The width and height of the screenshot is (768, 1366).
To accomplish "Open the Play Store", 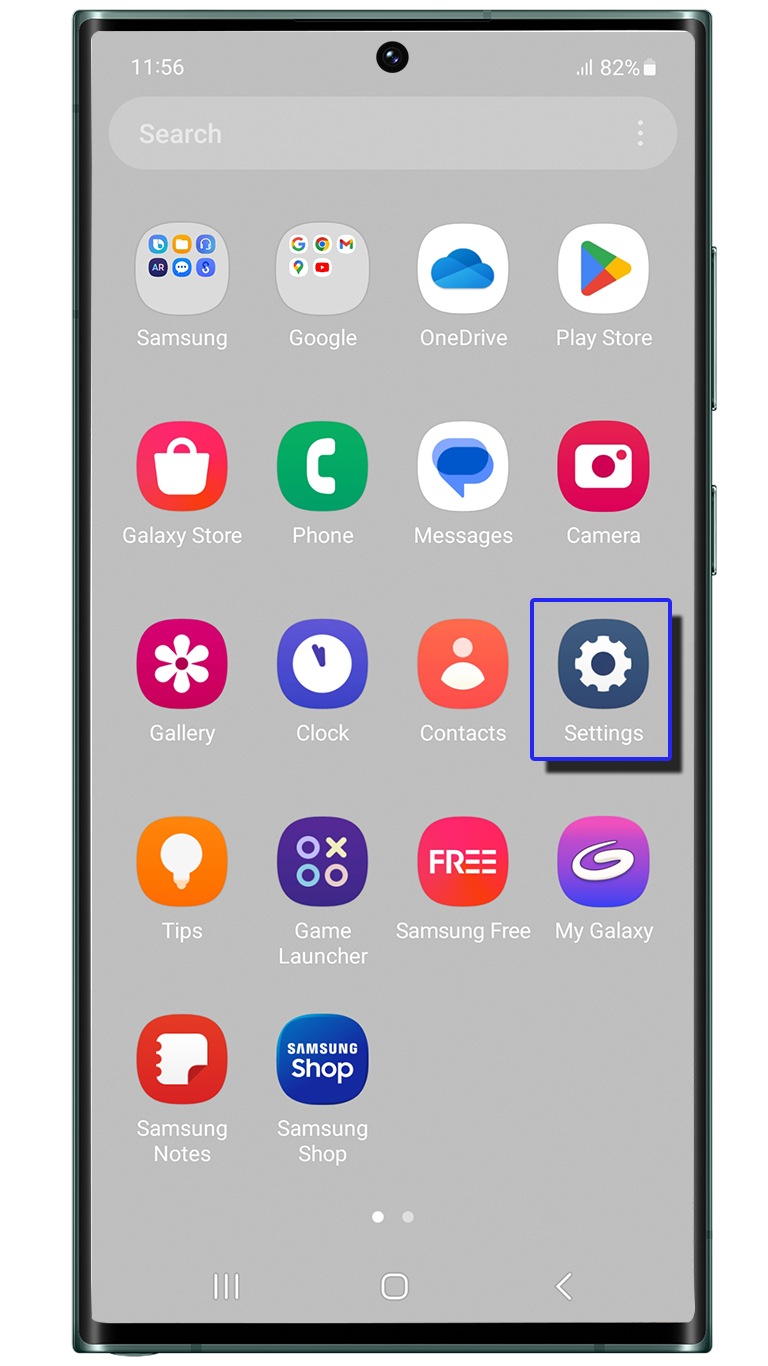I will tap(603, 270).
